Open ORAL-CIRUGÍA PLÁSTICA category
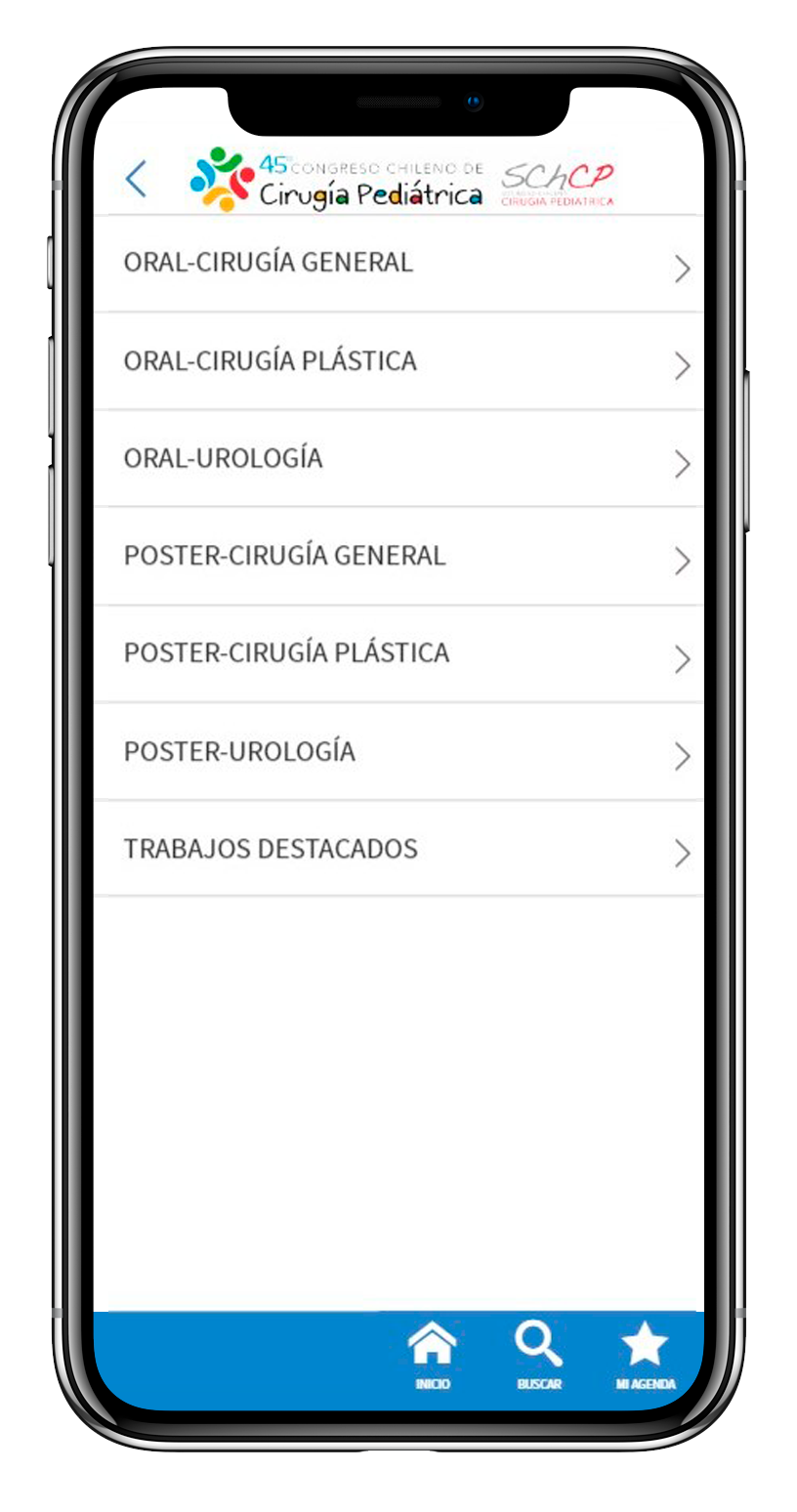Viewport: 797px width, 1512px height. point(398,361)
